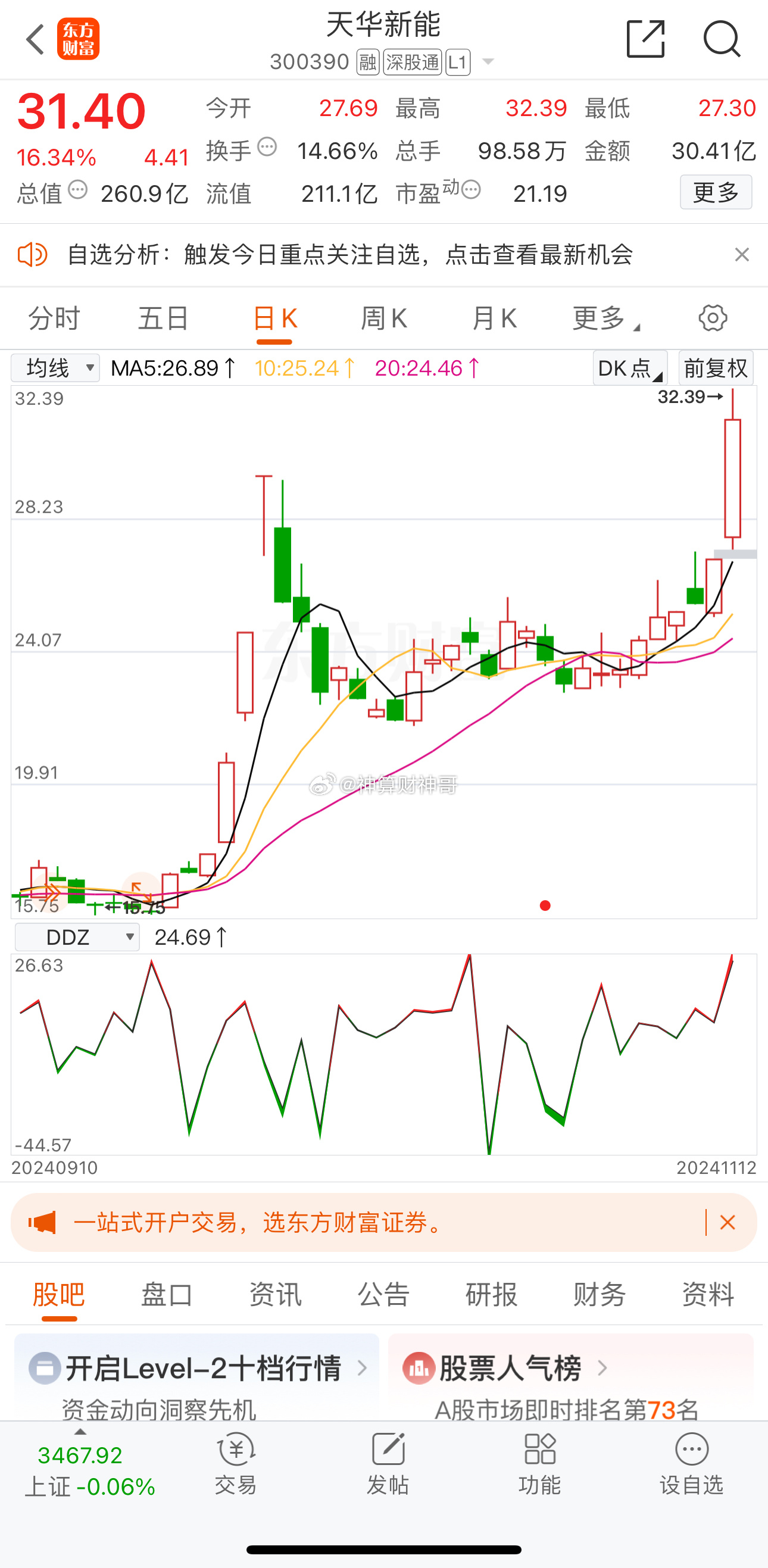Close the 东方财富证券 promo banner
The height and width of the screenshot is (1568, 768).
728,1222
